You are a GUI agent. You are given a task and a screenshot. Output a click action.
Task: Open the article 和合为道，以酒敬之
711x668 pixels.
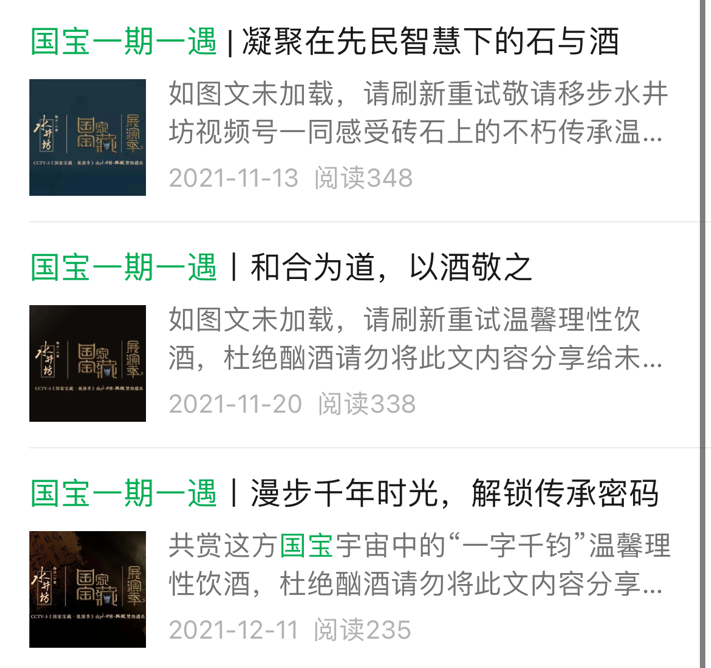[281, 267]
